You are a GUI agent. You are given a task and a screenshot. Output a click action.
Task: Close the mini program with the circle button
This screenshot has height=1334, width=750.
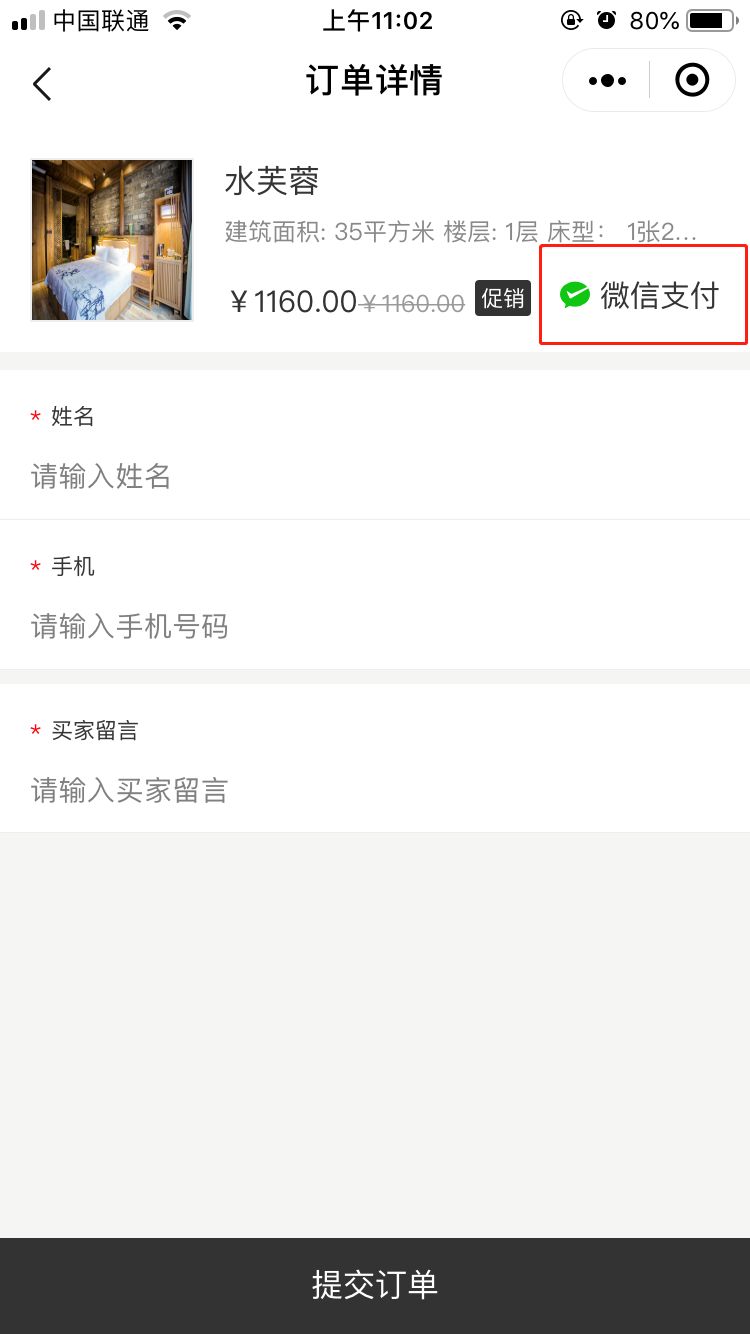[692, 80]
